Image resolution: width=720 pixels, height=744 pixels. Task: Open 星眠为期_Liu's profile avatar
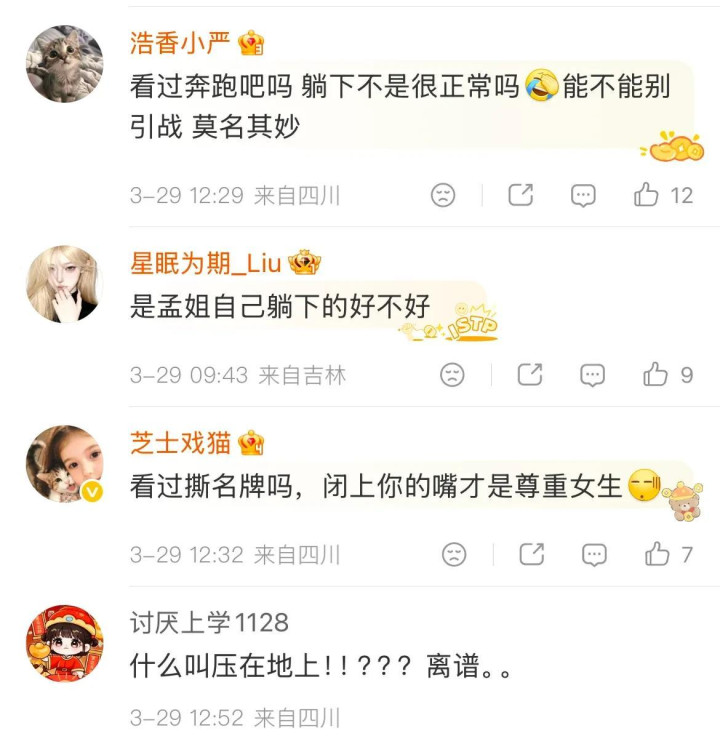(64, 284)
